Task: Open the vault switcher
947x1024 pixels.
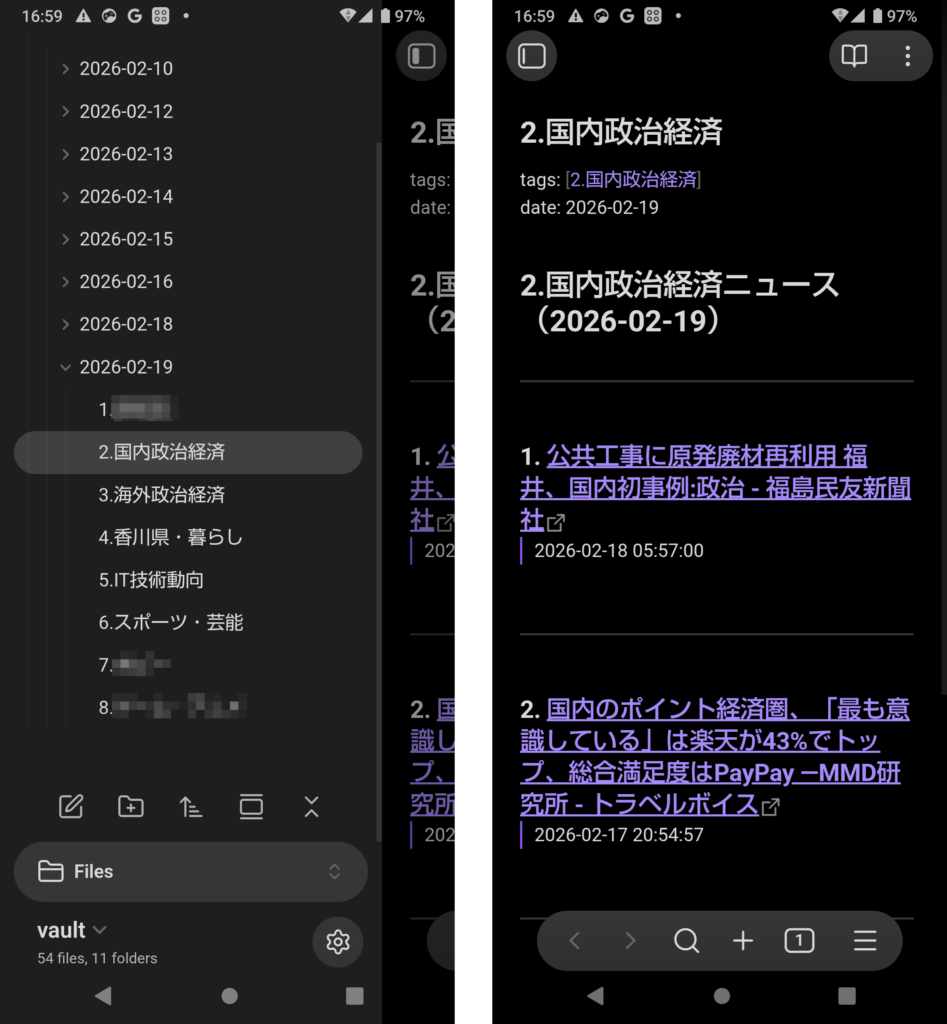Action: [x=72, y=930]
